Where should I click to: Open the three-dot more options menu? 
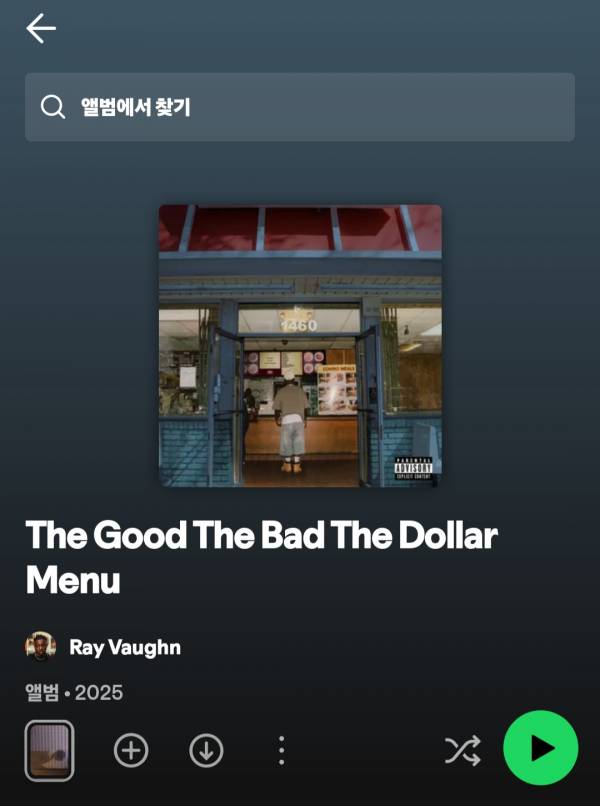[282, 750]
